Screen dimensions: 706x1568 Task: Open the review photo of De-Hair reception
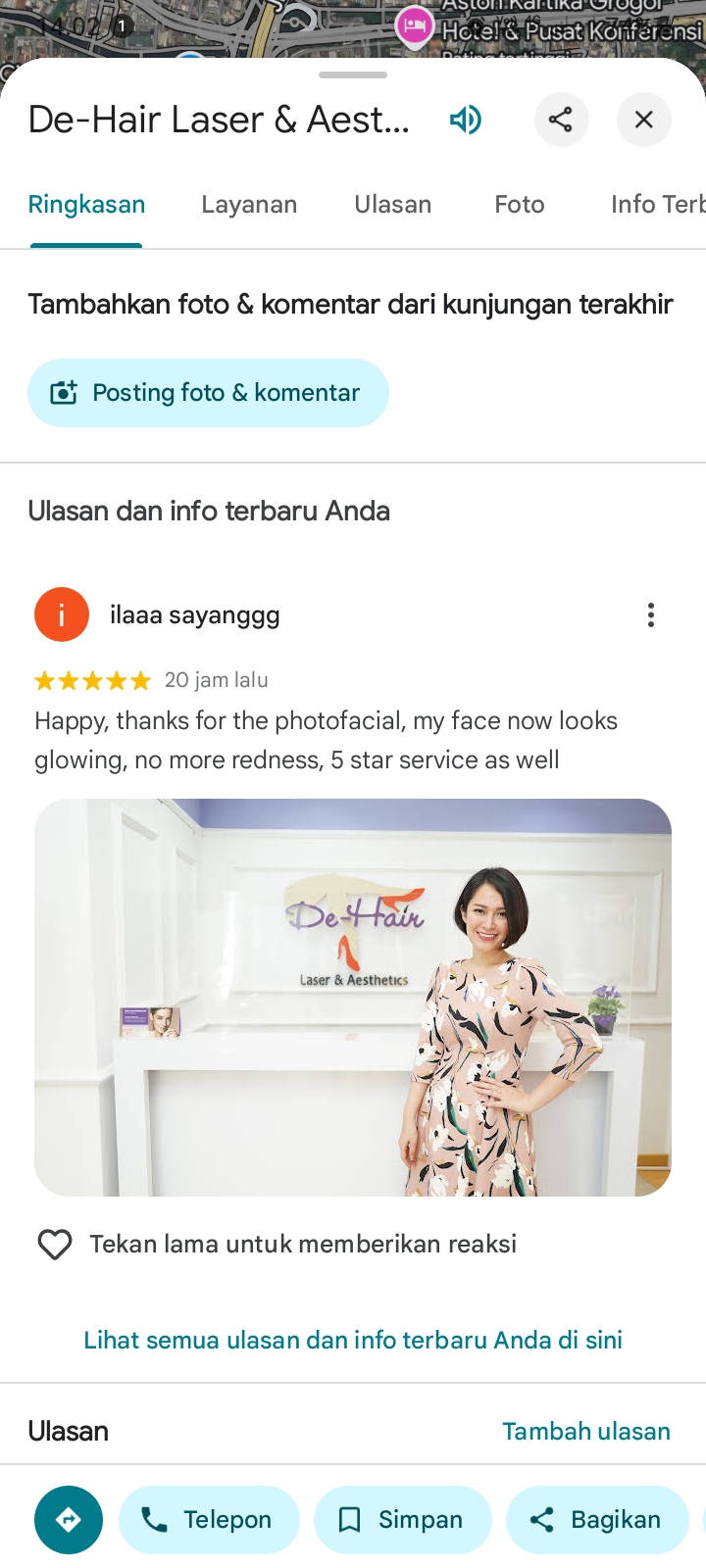tap(353, 998)
